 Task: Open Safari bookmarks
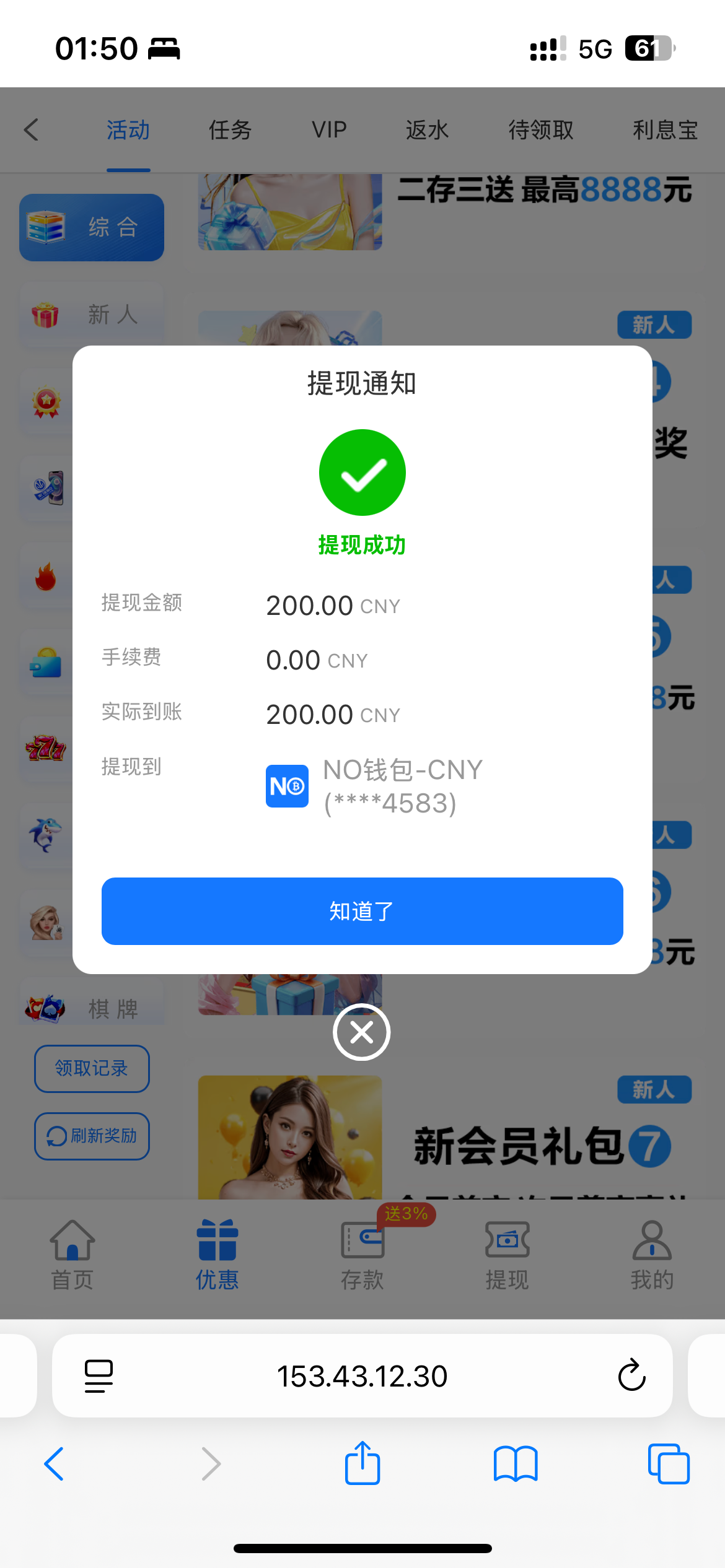pyautogui.click(x=516, y=1465)
